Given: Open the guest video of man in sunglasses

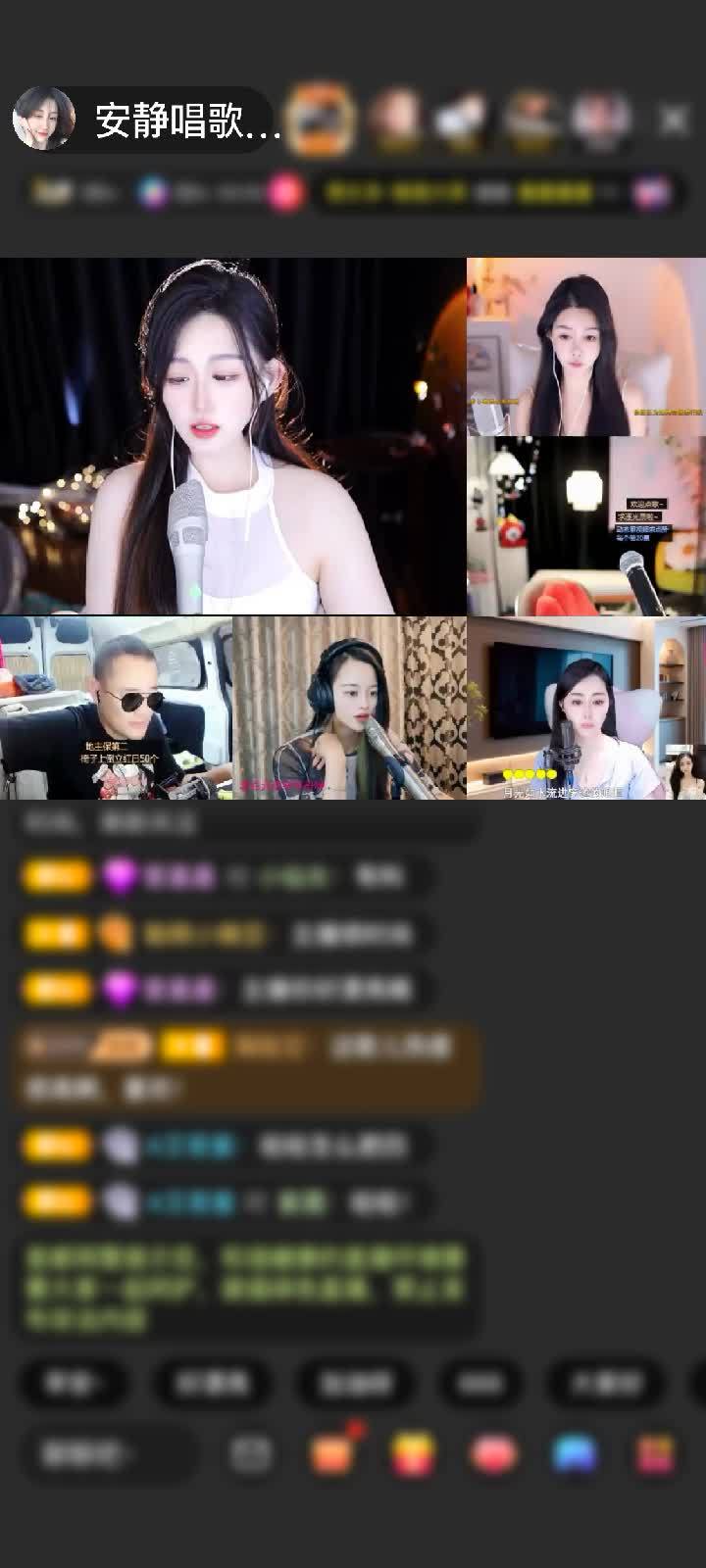Looking at the screenshot, I should 116,708.
